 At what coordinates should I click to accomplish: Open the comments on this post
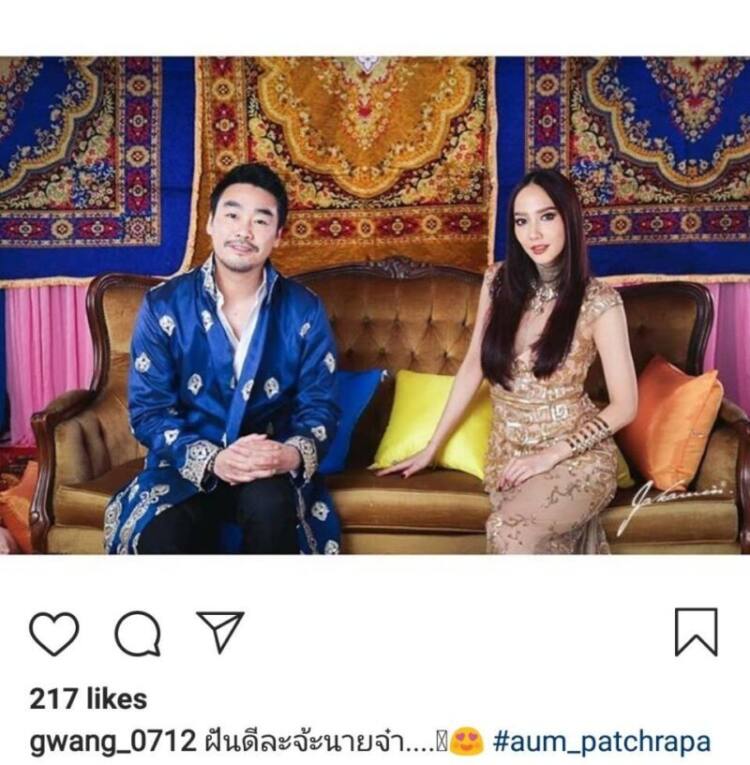tap(137, 632)
